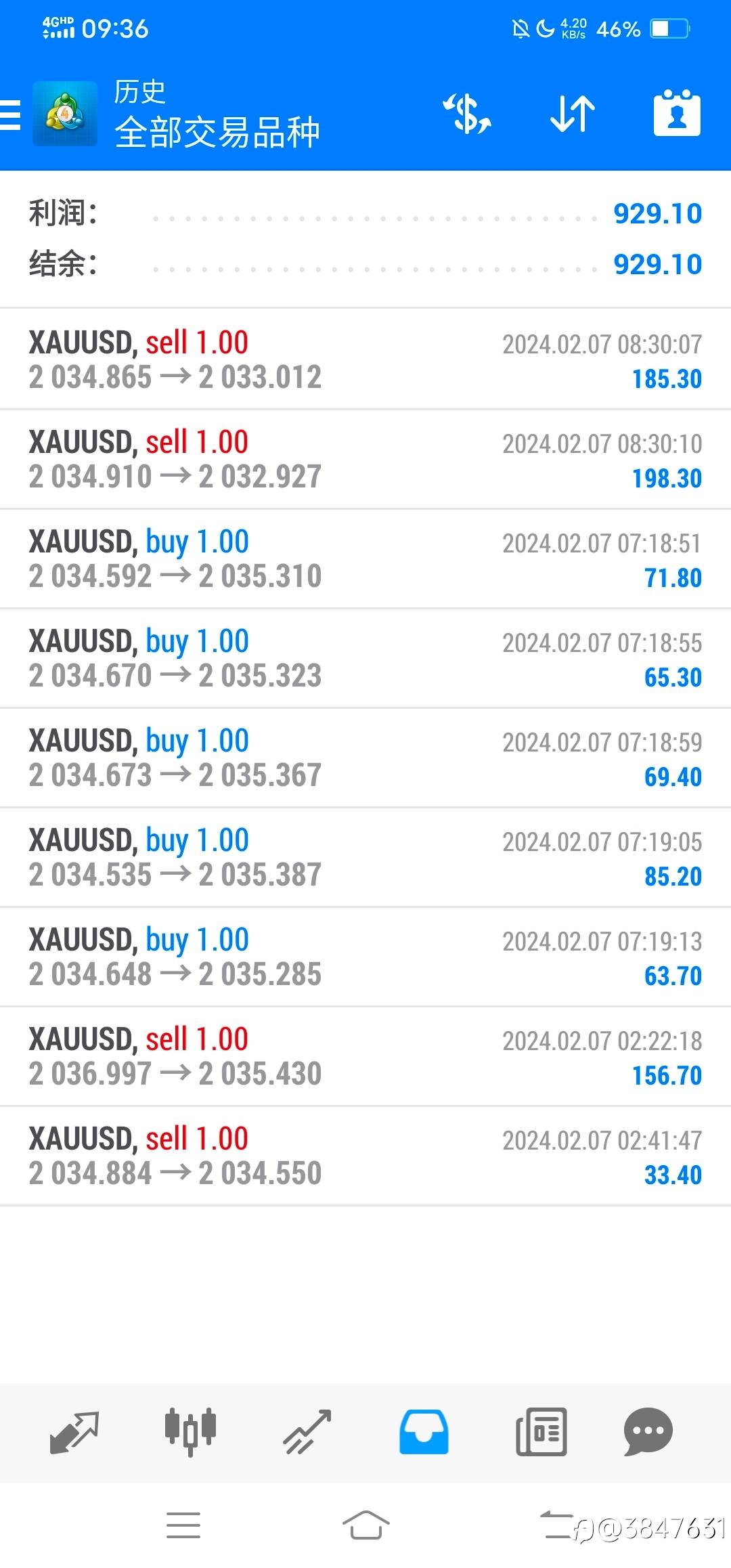Switch to the Chat messages tab

coord(648,1432)
